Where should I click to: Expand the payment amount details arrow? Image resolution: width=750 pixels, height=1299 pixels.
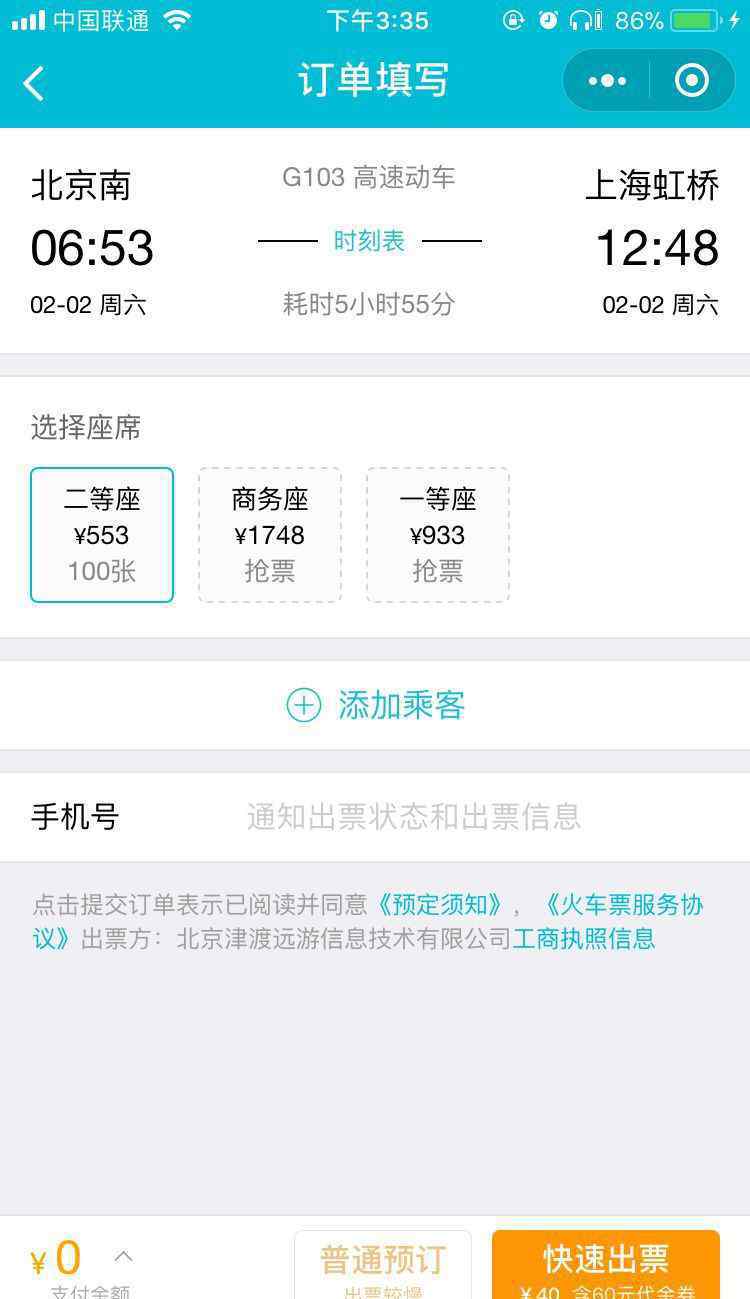(123, 1255)
